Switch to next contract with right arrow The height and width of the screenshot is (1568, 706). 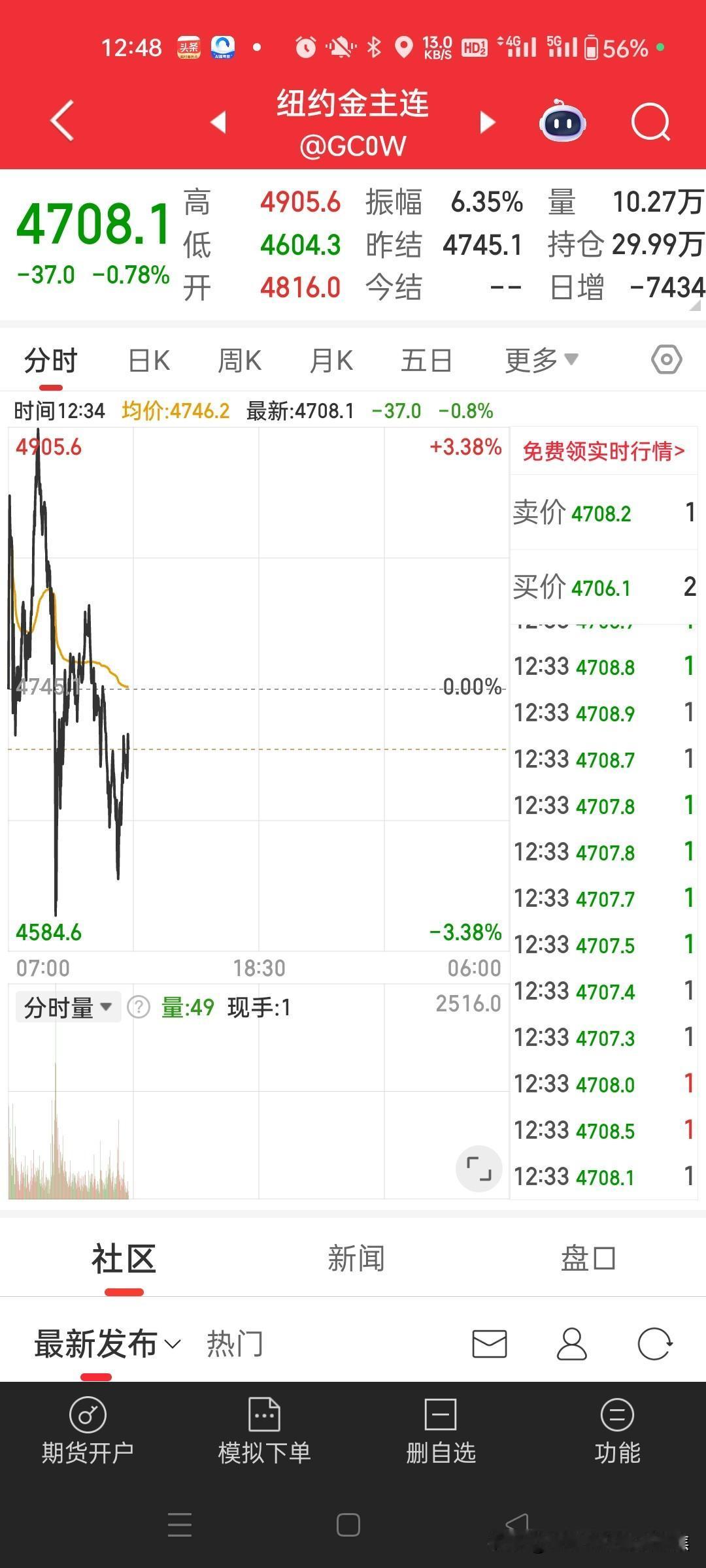486,122
